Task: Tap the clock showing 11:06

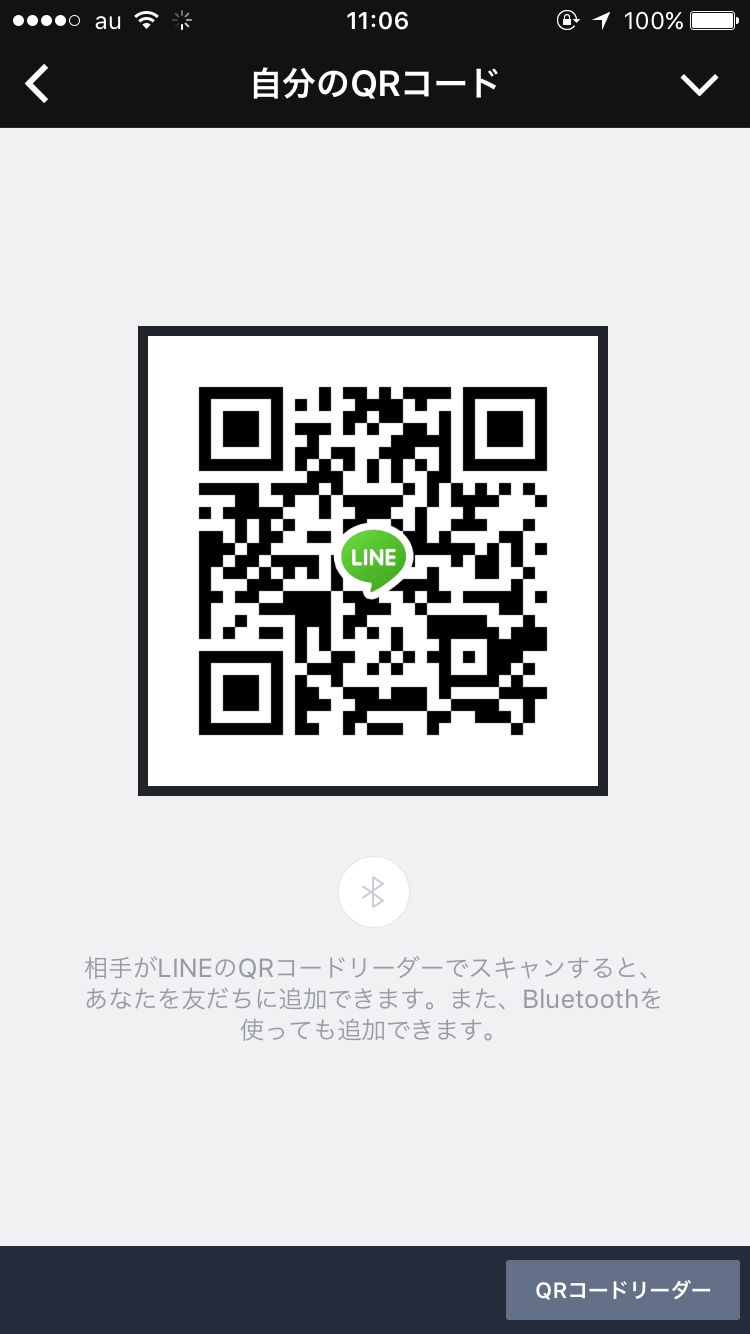Action: tap(377, 18)
